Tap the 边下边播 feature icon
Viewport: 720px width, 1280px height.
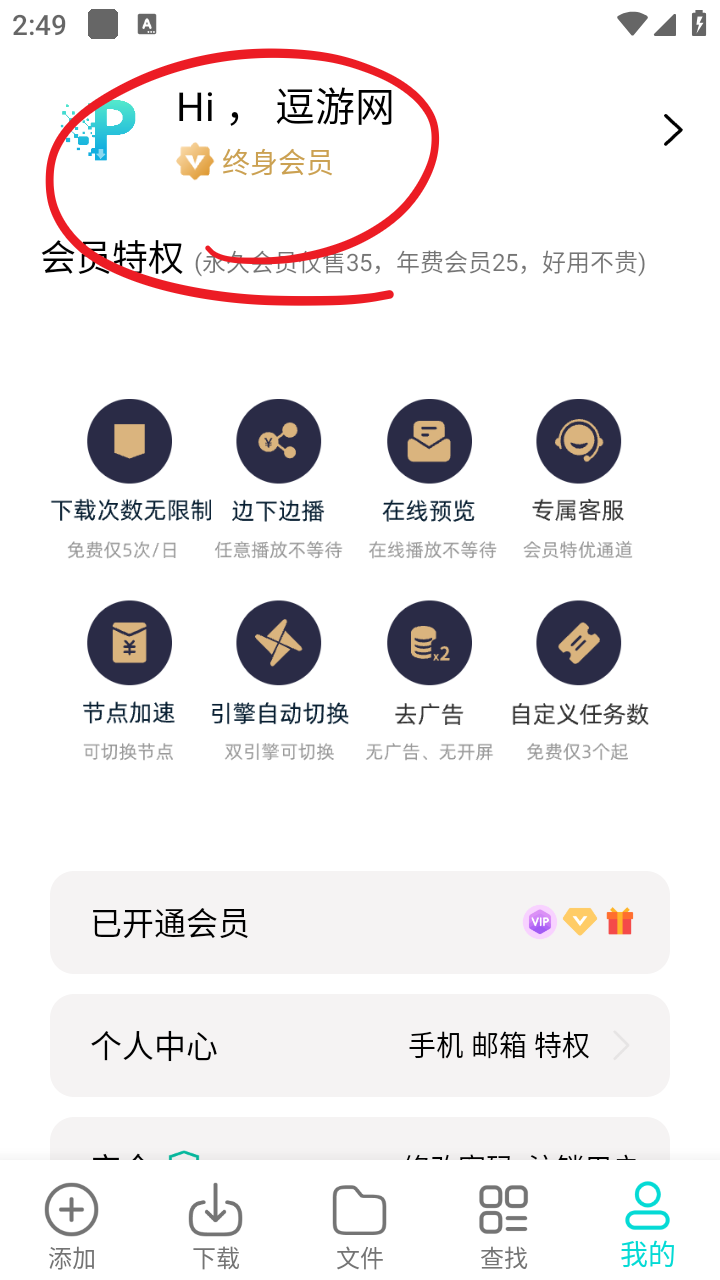coord(278,440)
